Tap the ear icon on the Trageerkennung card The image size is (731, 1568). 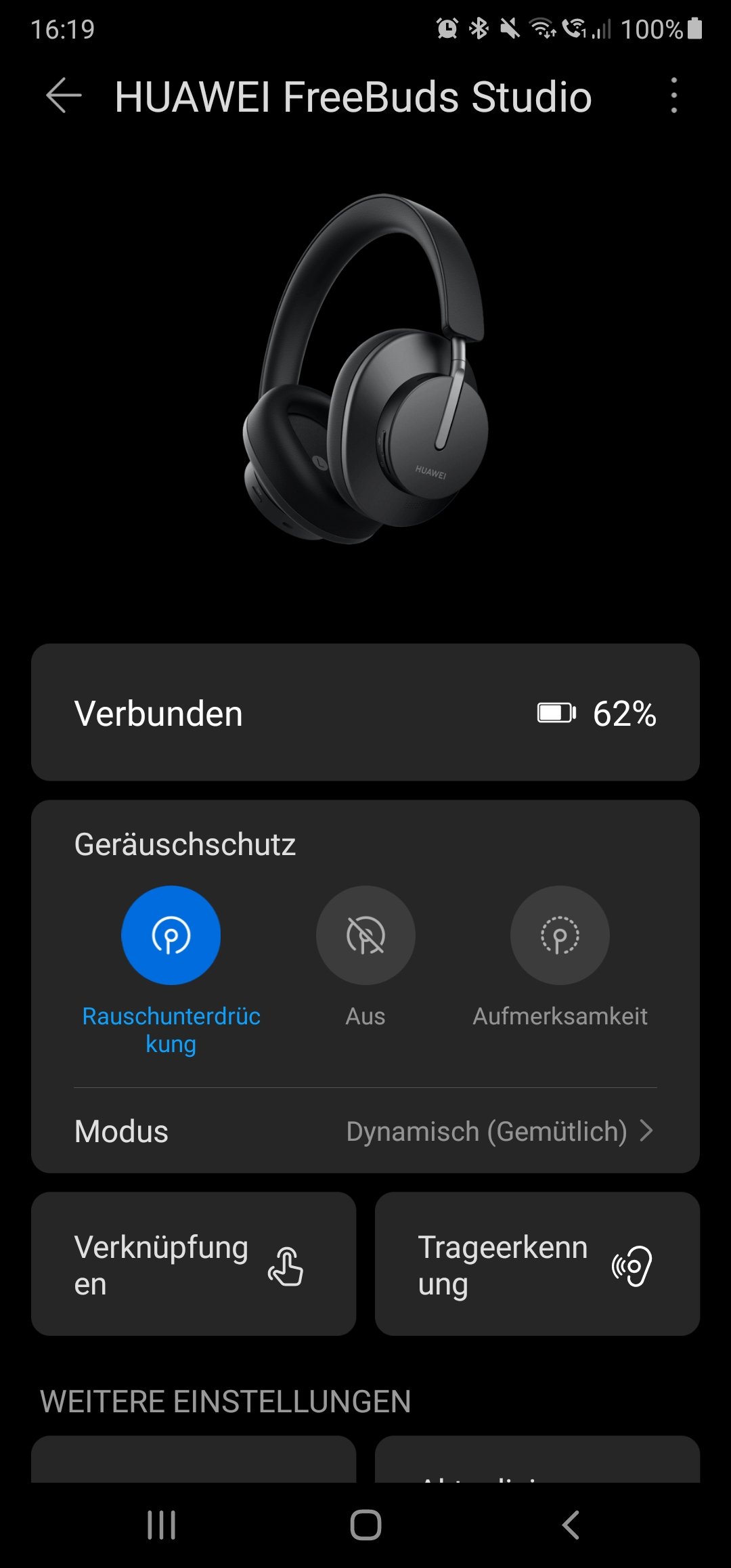pos(632,1266)
